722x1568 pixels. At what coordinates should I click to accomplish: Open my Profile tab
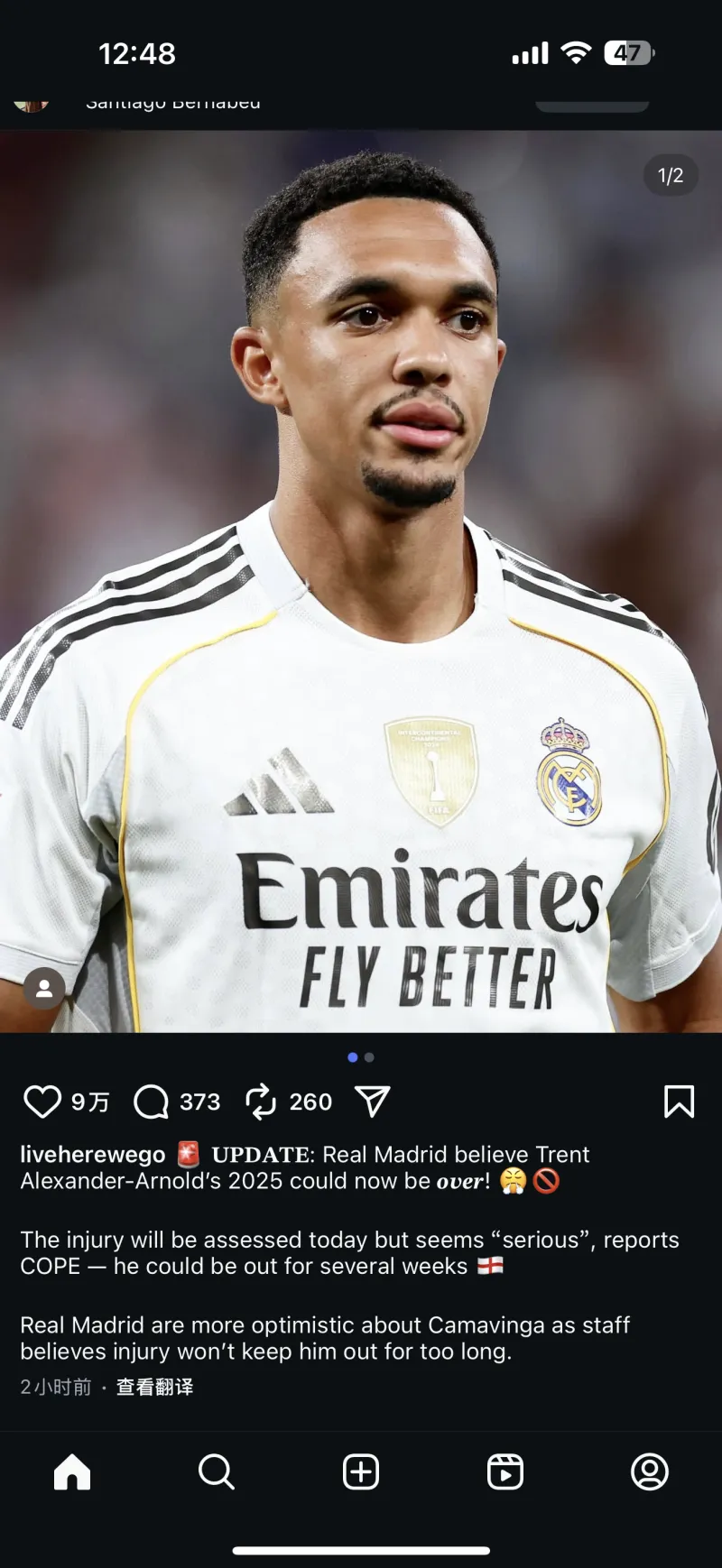tap(650, 1471)
